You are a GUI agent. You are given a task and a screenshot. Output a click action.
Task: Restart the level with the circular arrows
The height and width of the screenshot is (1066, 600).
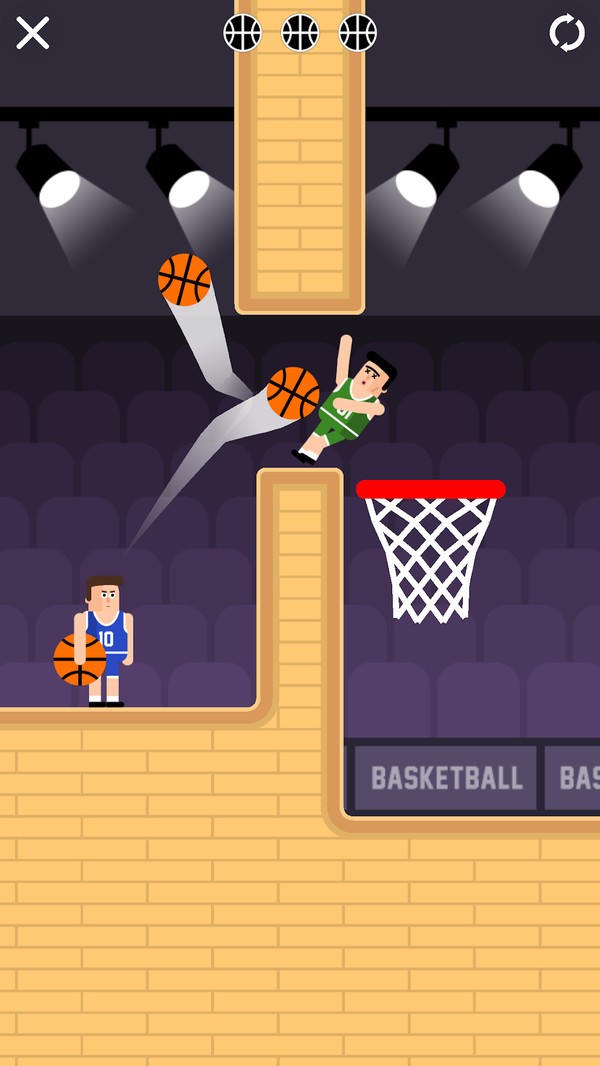point(567,33)
